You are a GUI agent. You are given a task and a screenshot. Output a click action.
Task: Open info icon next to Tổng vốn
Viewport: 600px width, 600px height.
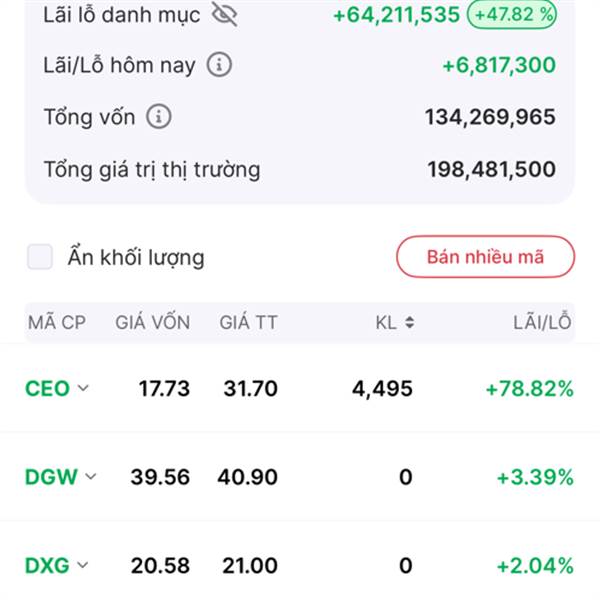(x=159, y=116)
